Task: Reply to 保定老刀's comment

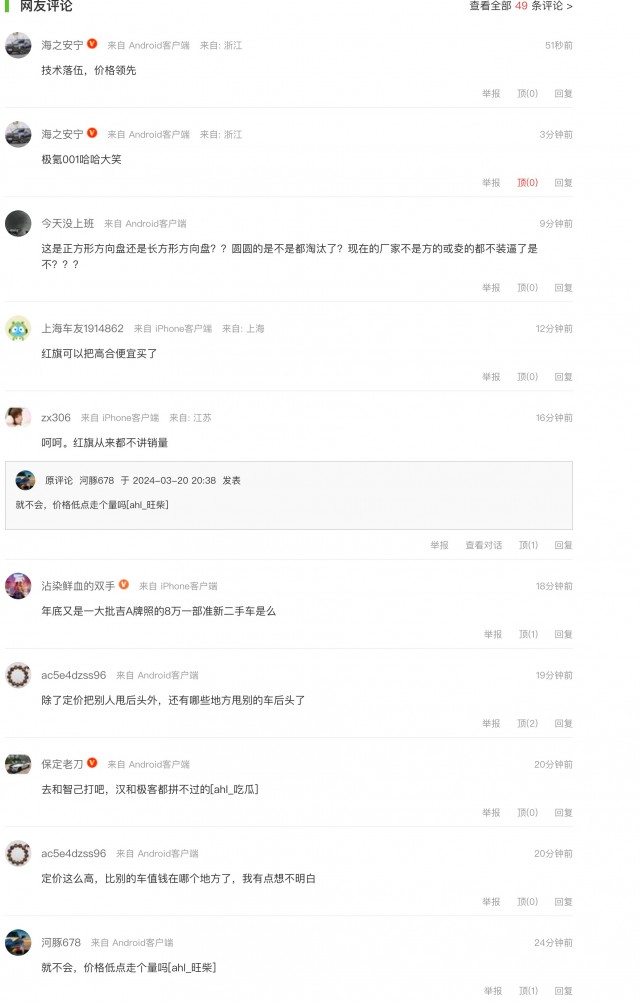Action: (x=563, y=812)
